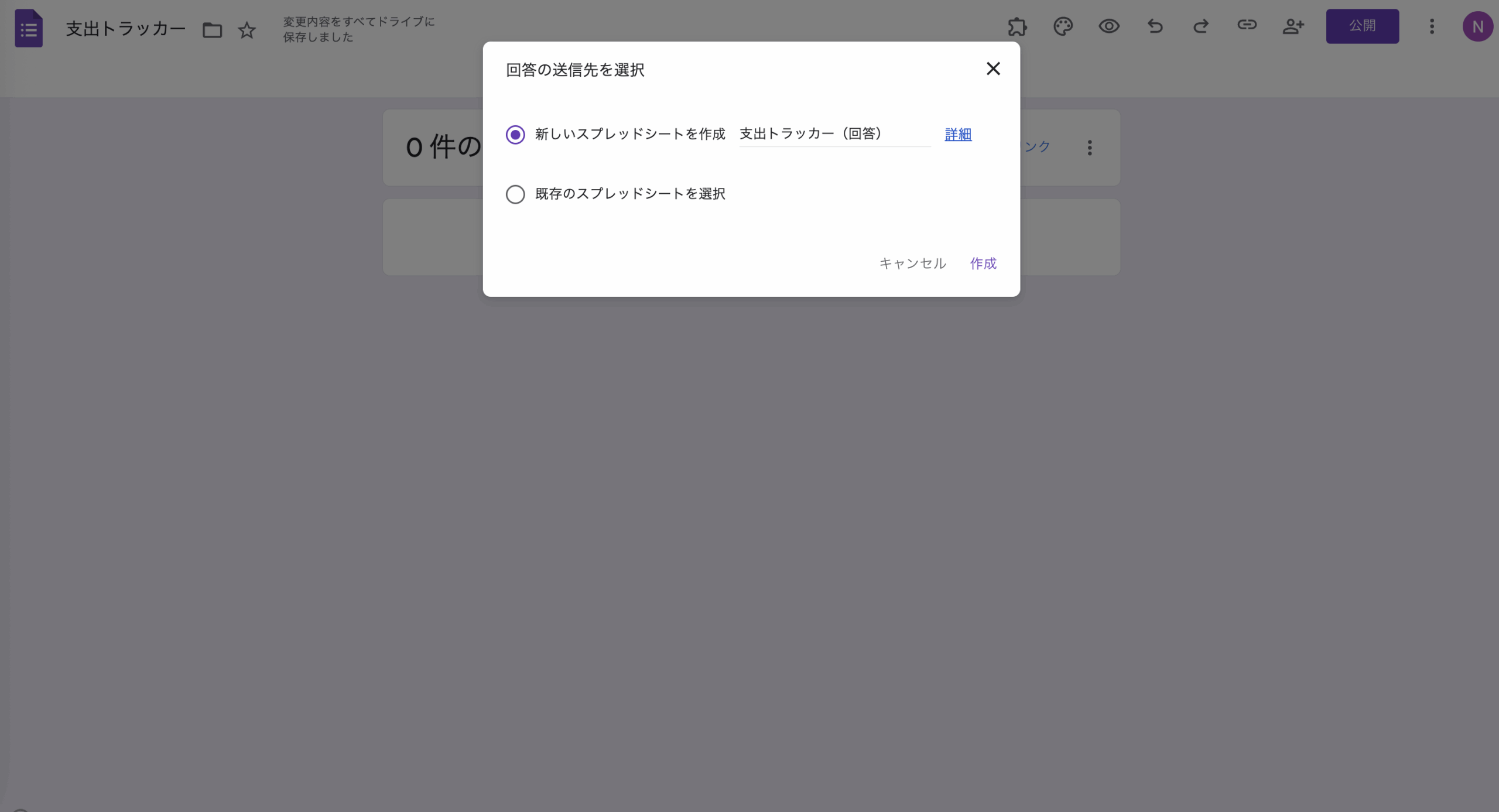The height and width of the screenshot is (812, 1499).
Task: Tap the キャンセル button
Action: pos(912,263)
